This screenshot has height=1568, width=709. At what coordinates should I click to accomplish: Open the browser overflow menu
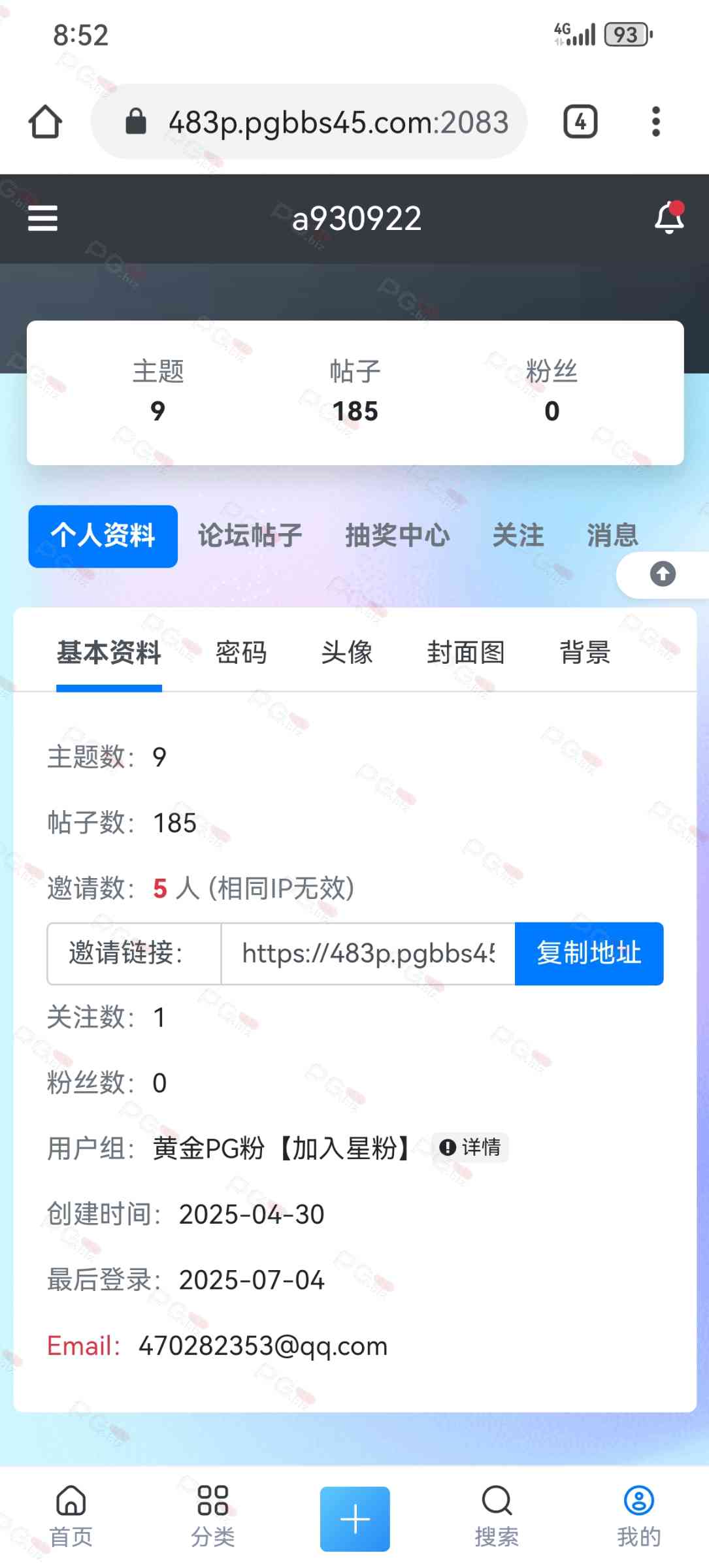[x=655, y=122]
